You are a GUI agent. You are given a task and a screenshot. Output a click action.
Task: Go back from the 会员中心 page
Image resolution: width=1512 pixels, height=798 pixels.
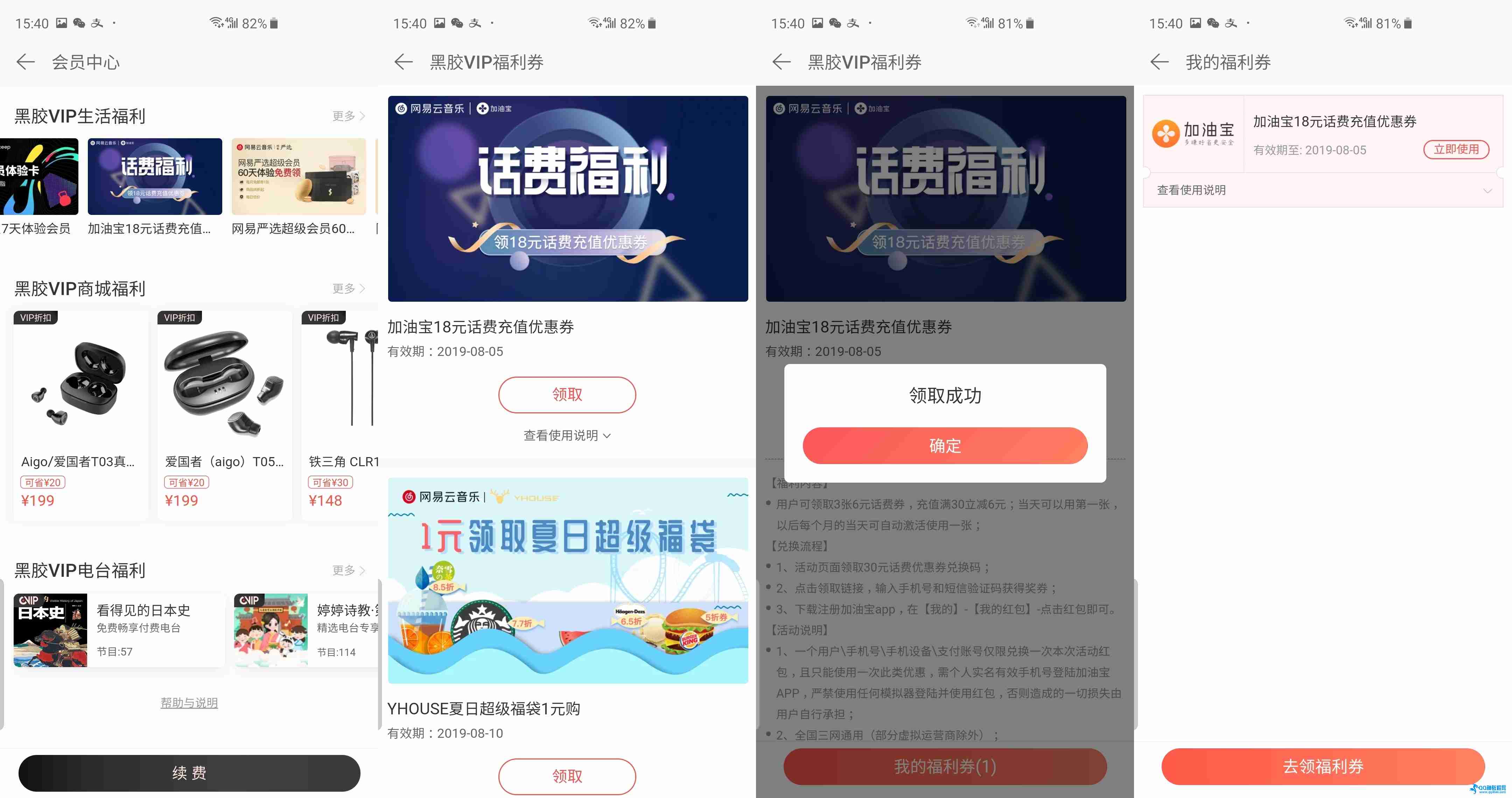point(26,62)
